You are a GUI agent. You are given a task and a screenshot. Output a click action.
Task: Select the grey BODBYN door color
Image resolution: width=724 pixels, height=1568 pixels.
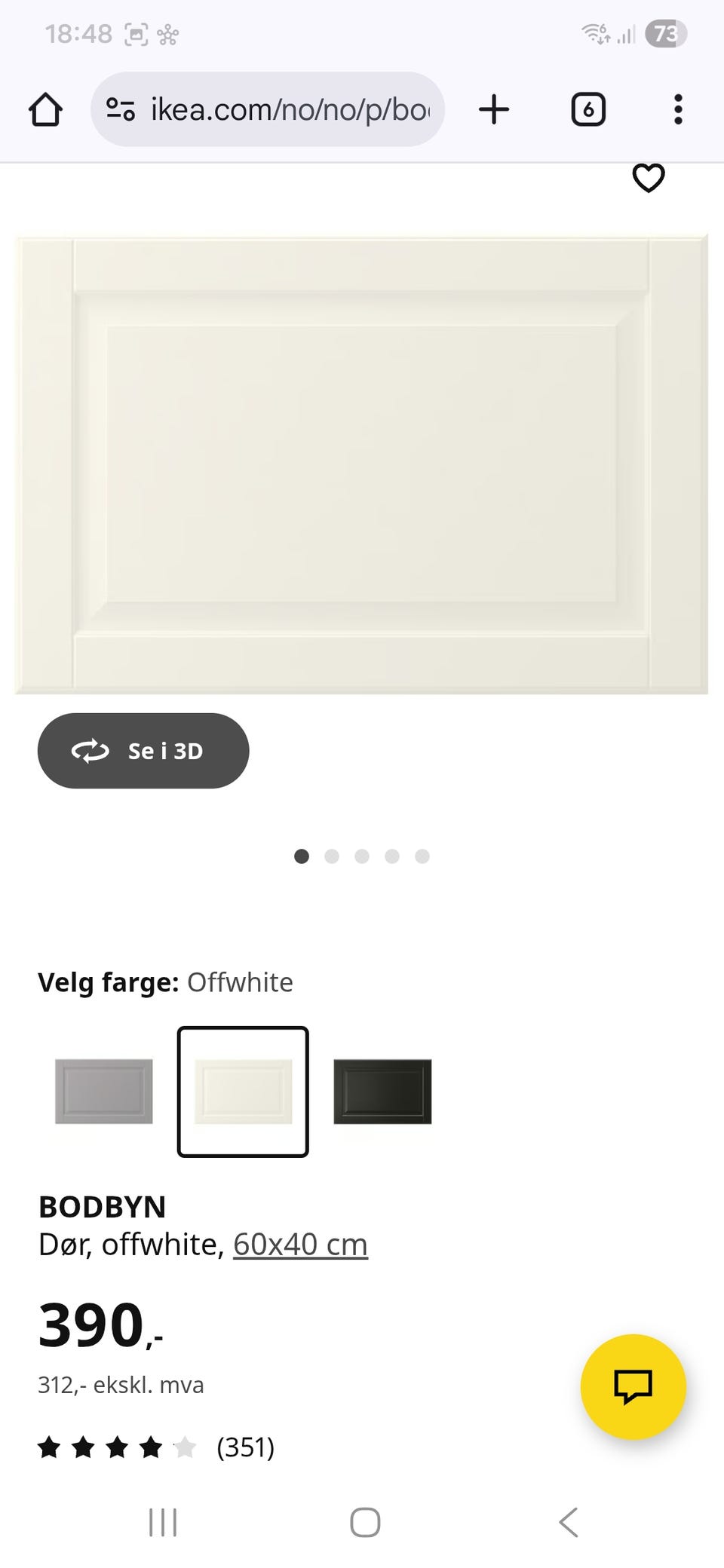tap(103, 1090)
